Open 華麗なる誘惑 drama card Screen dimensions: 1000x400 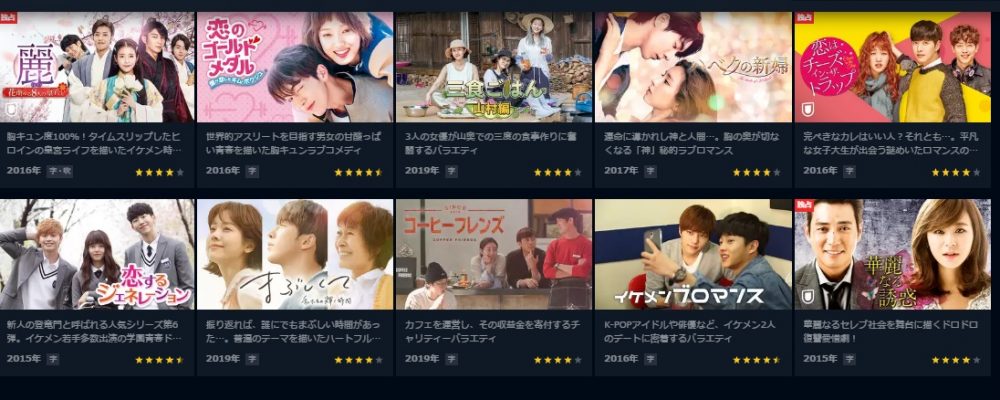[x=892, y=254]
